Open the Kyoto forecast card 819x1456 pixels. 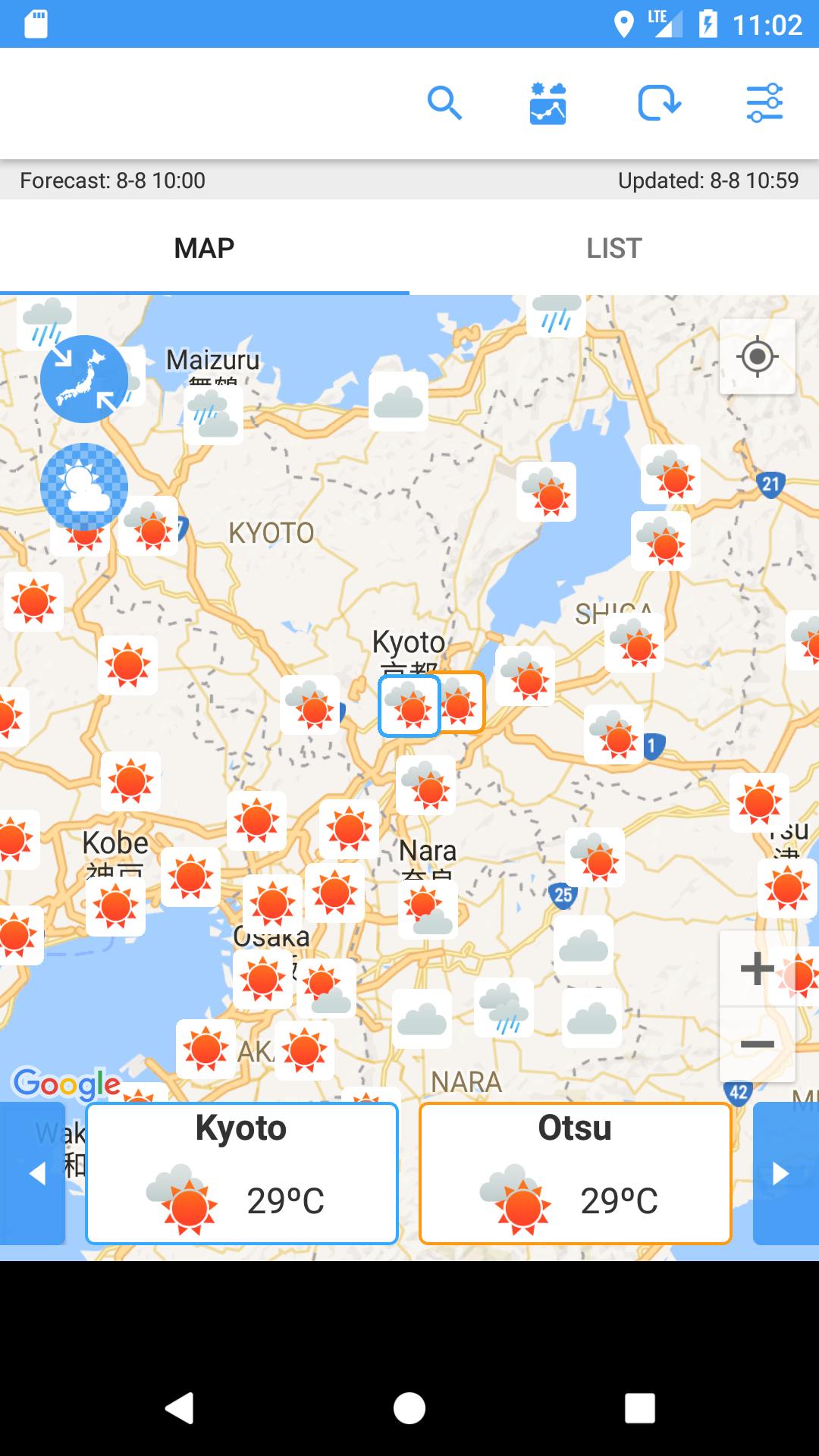click(x=241, y=1172)
